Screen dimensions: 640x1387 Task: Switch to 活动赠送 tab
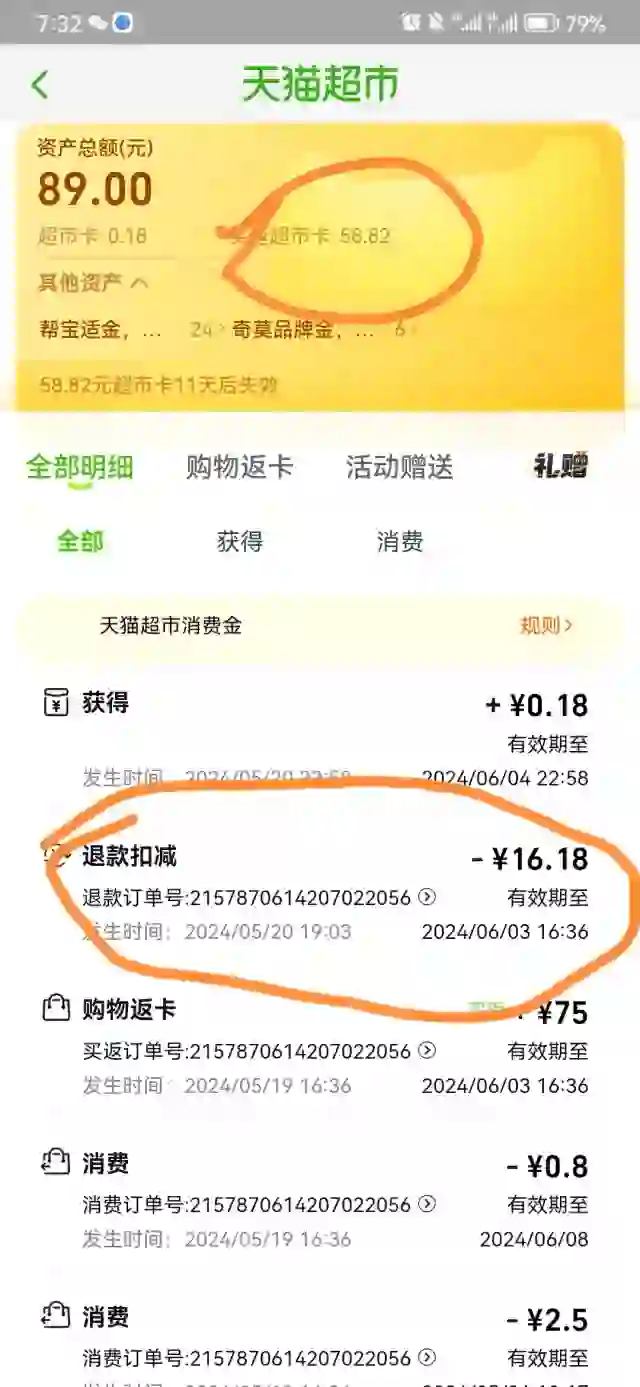[x=399, y=466]
